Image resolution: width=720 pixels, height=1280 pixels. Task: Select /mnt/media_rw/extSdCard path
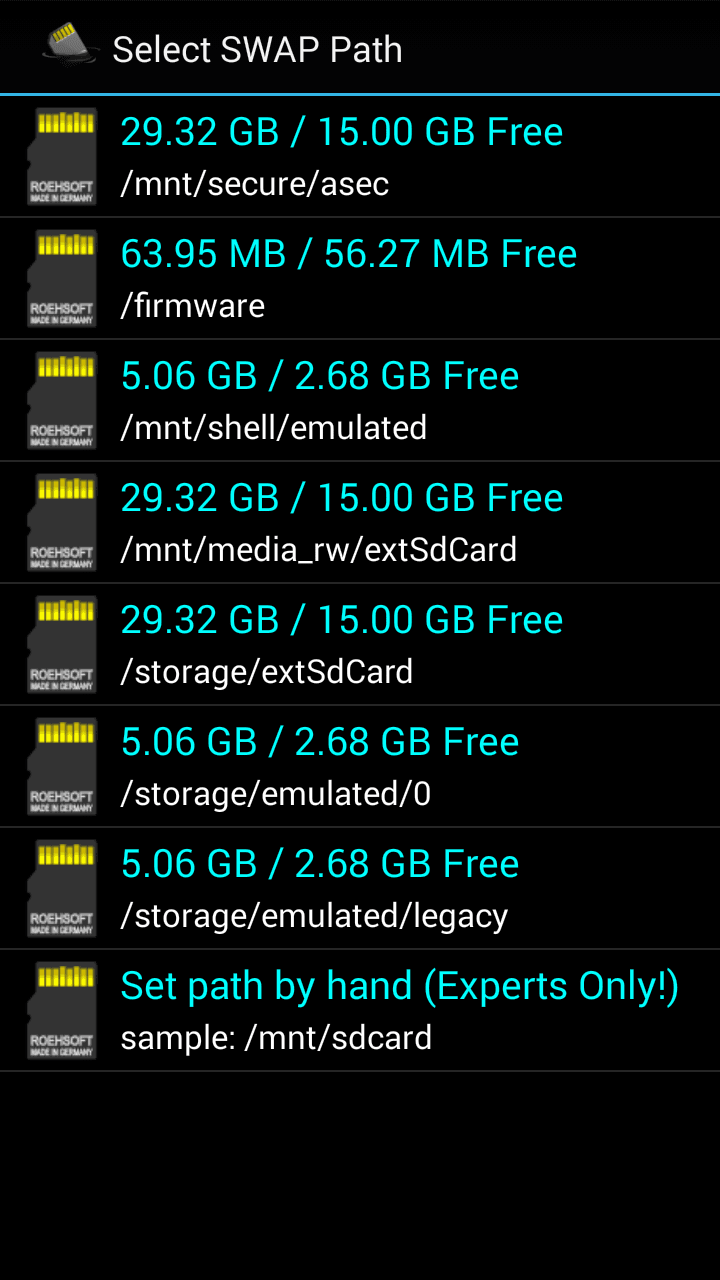click(360, 522)
